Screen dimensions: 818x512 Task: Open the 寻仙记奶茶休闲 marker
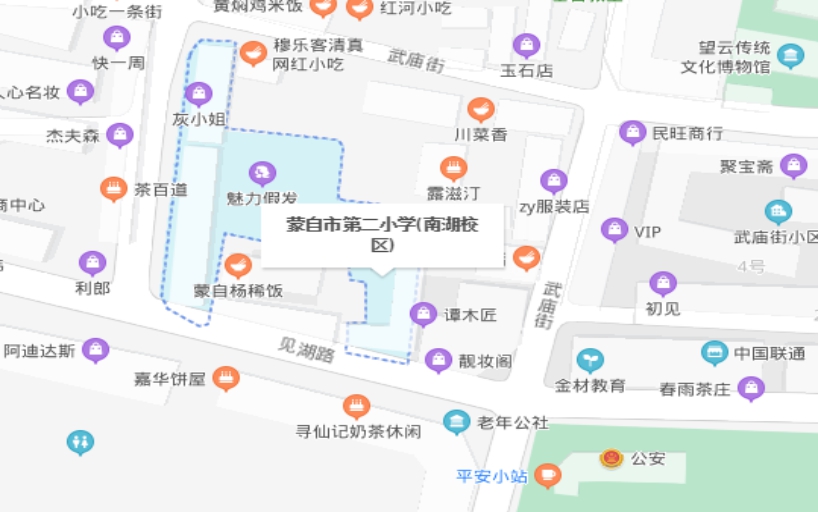[x=356, y=407]
